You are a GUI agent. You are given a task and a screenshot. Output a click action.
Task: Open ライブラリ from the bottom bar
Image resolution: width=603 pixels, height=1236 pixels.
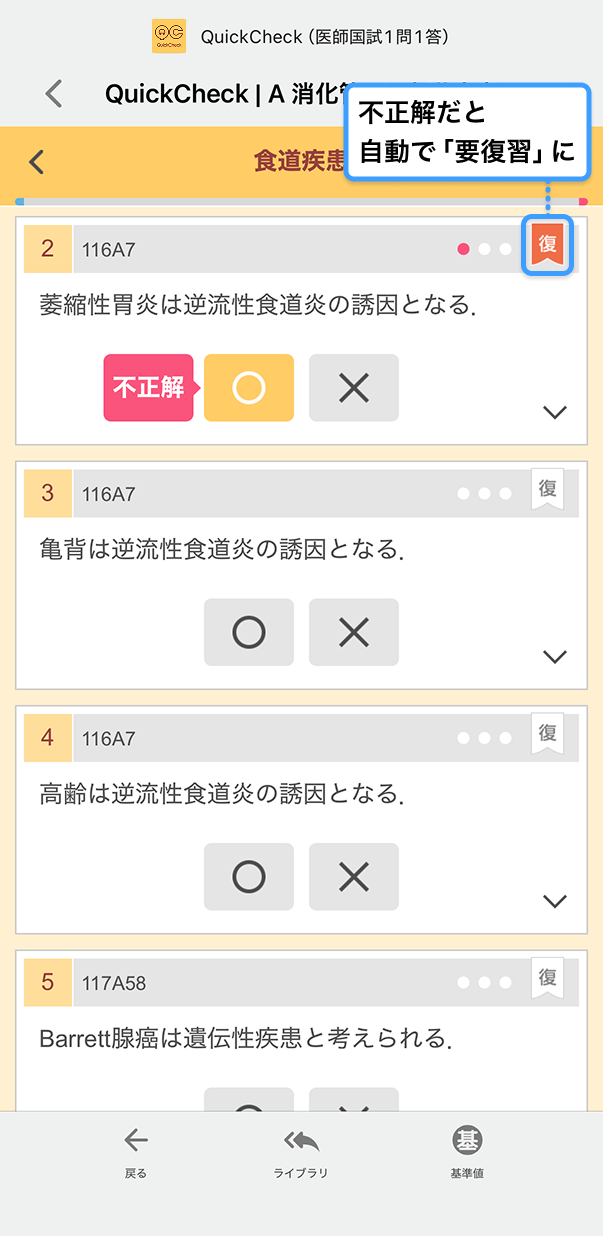pos(301,1152)
